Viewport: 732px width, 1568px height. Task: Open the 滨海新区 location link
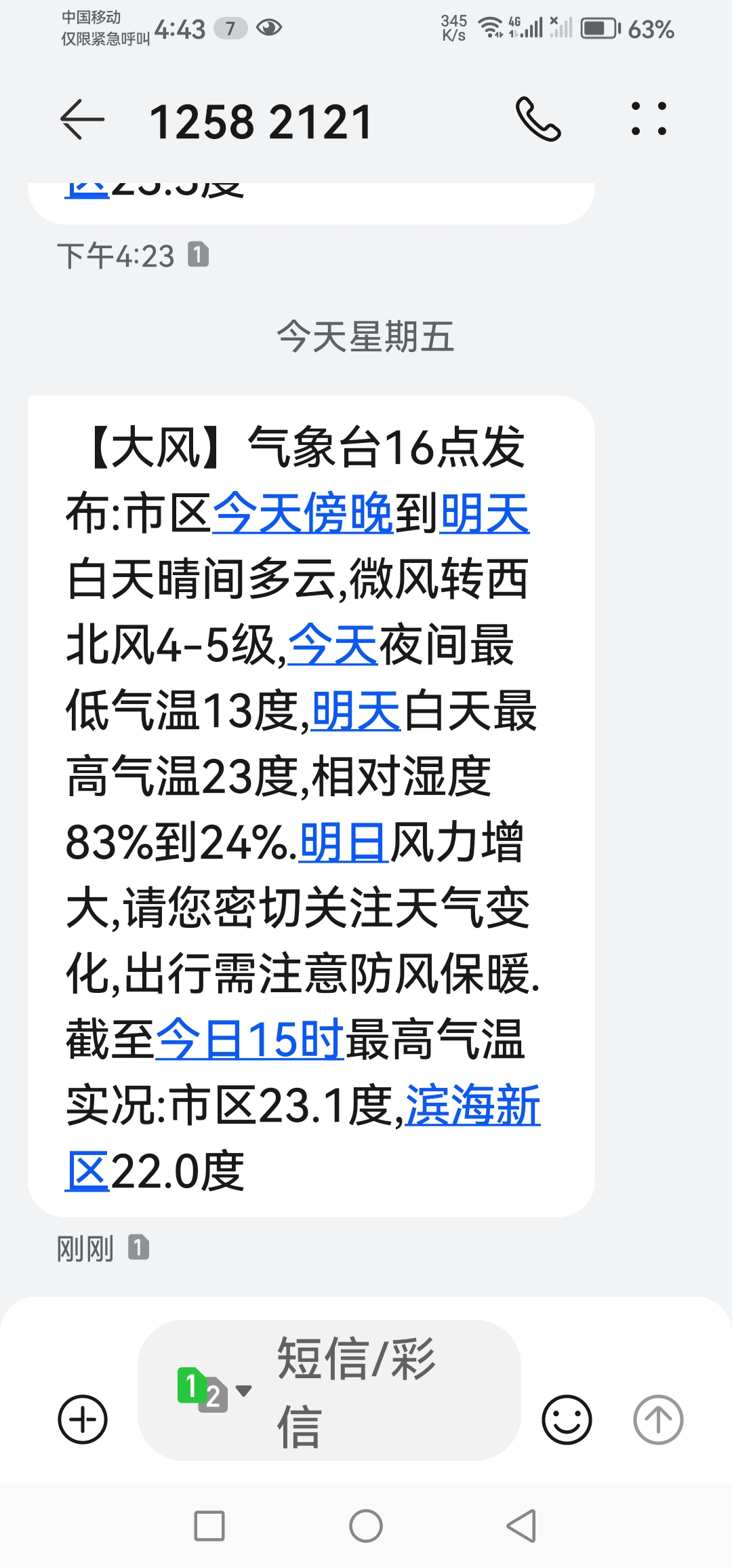[x=472, y=1105]
